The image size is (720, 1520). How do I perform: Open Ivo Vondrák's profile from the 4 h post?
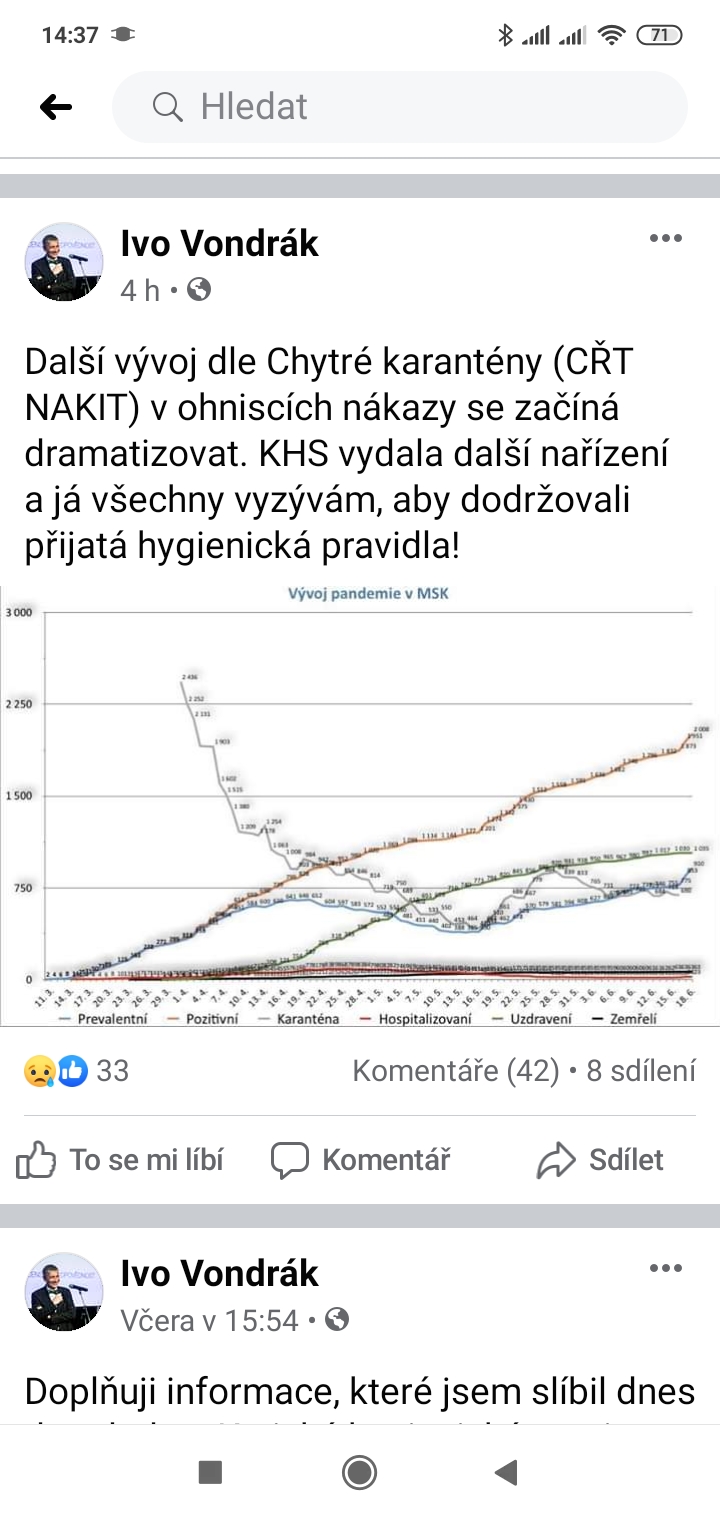coord(219,243)
